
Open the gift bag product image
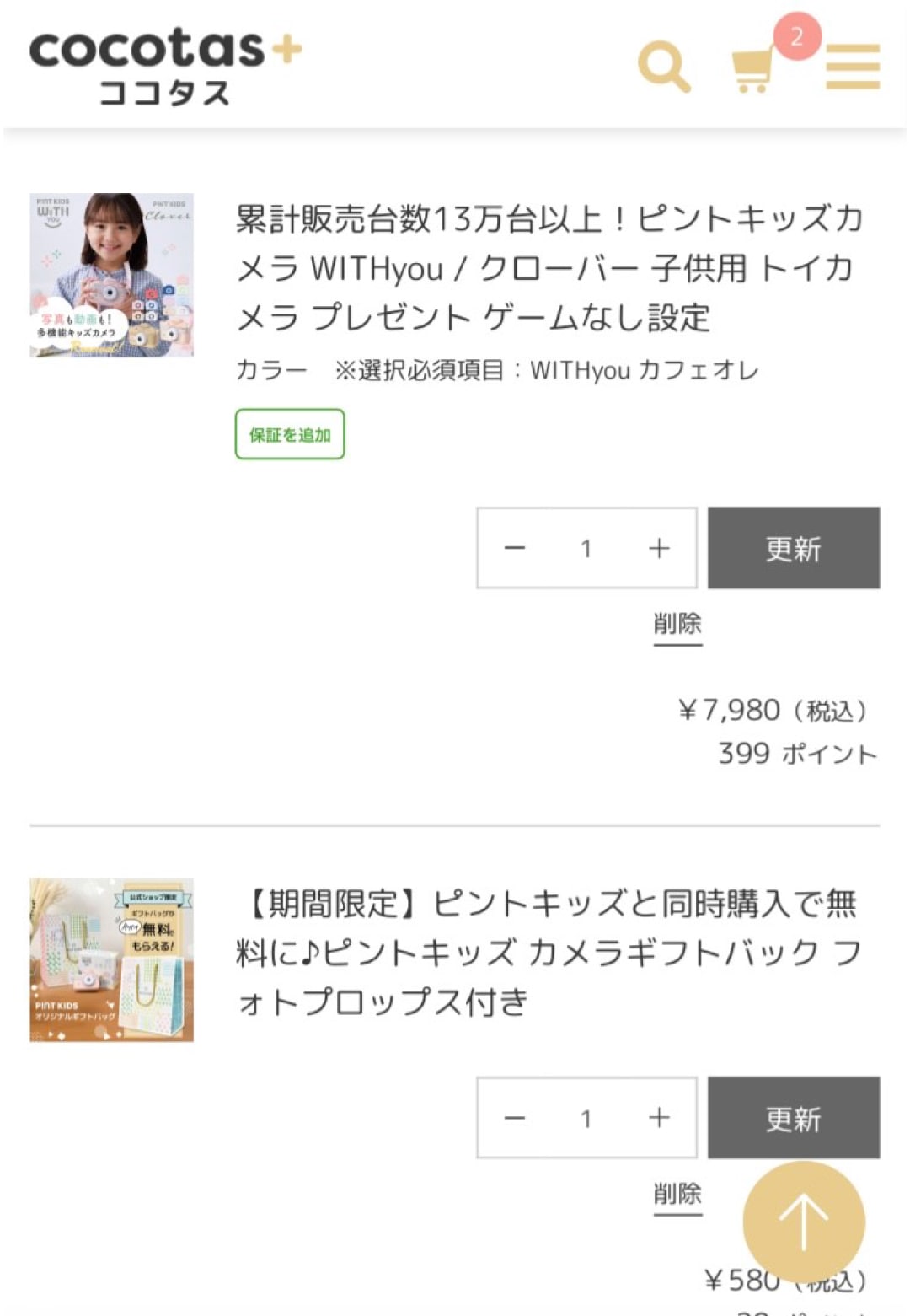112,959
